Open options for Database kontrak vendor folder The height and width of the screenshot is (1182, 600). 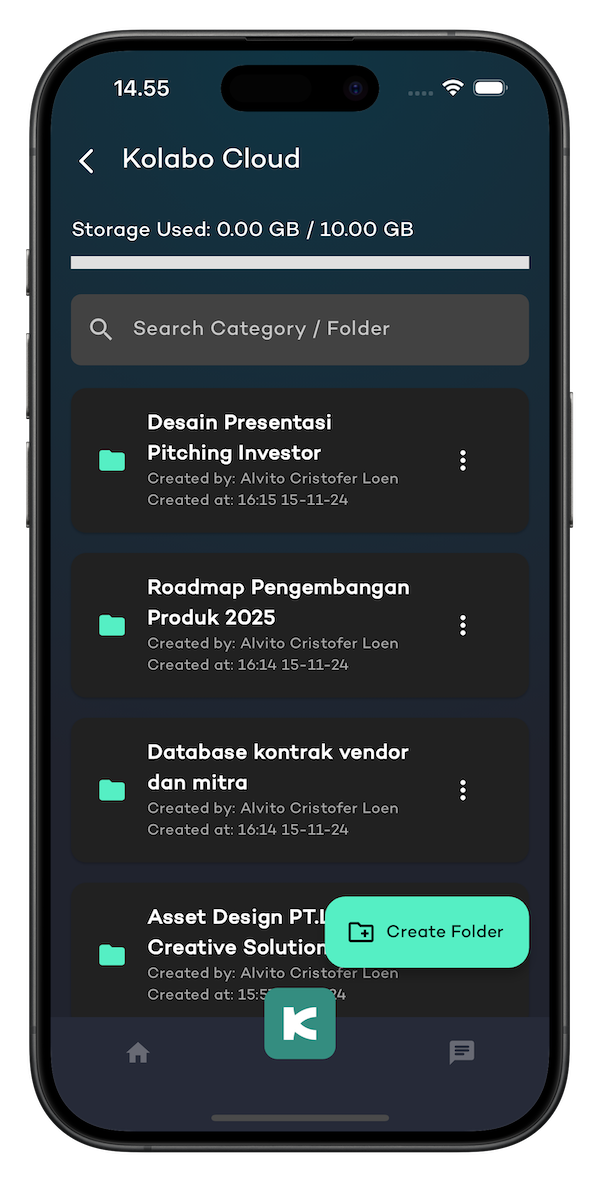pyautogui.click(x=463, y=790)
